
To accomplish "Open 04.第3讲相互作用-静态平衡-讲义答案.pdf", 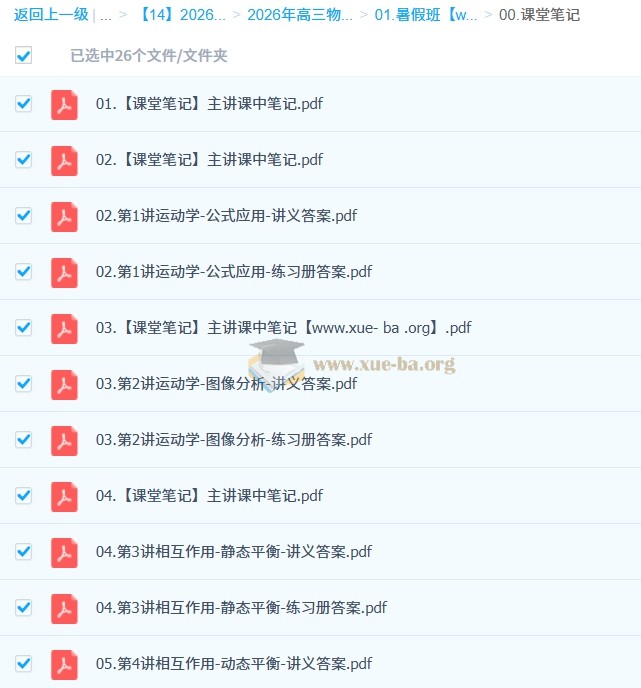I will (233, 552).
